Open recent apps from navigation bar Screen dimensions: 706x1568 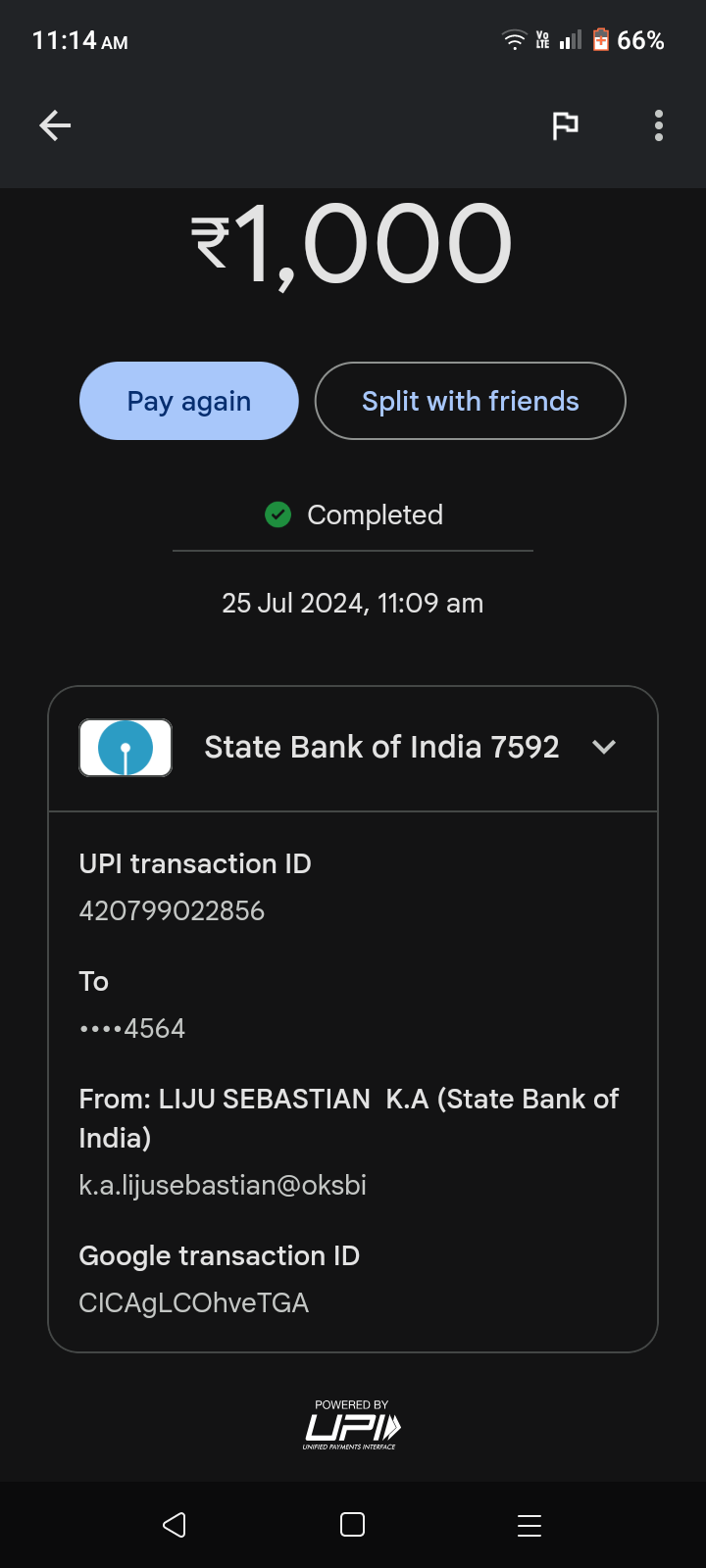529,1525
